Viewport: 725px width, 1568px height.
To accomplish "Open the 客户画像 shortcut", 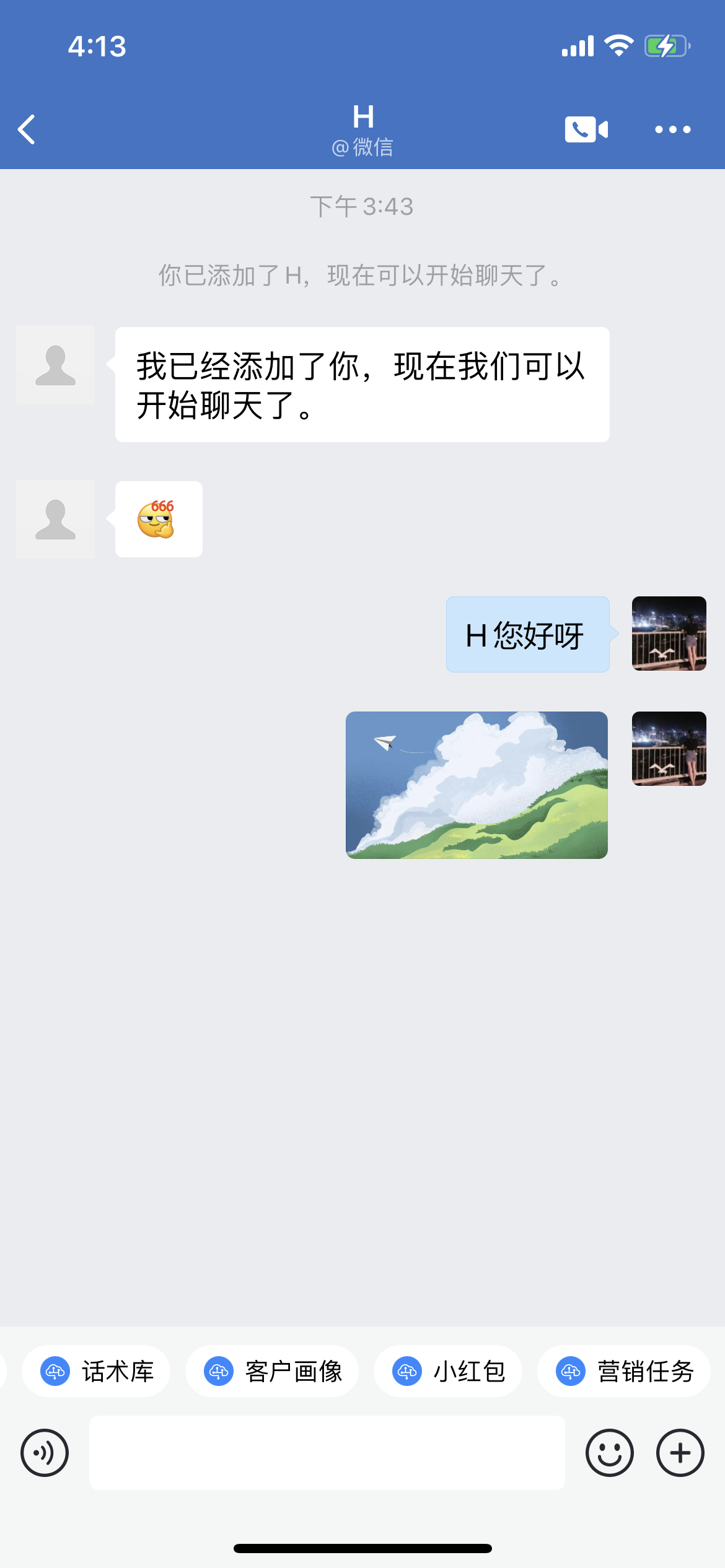I will (272, 1371).
